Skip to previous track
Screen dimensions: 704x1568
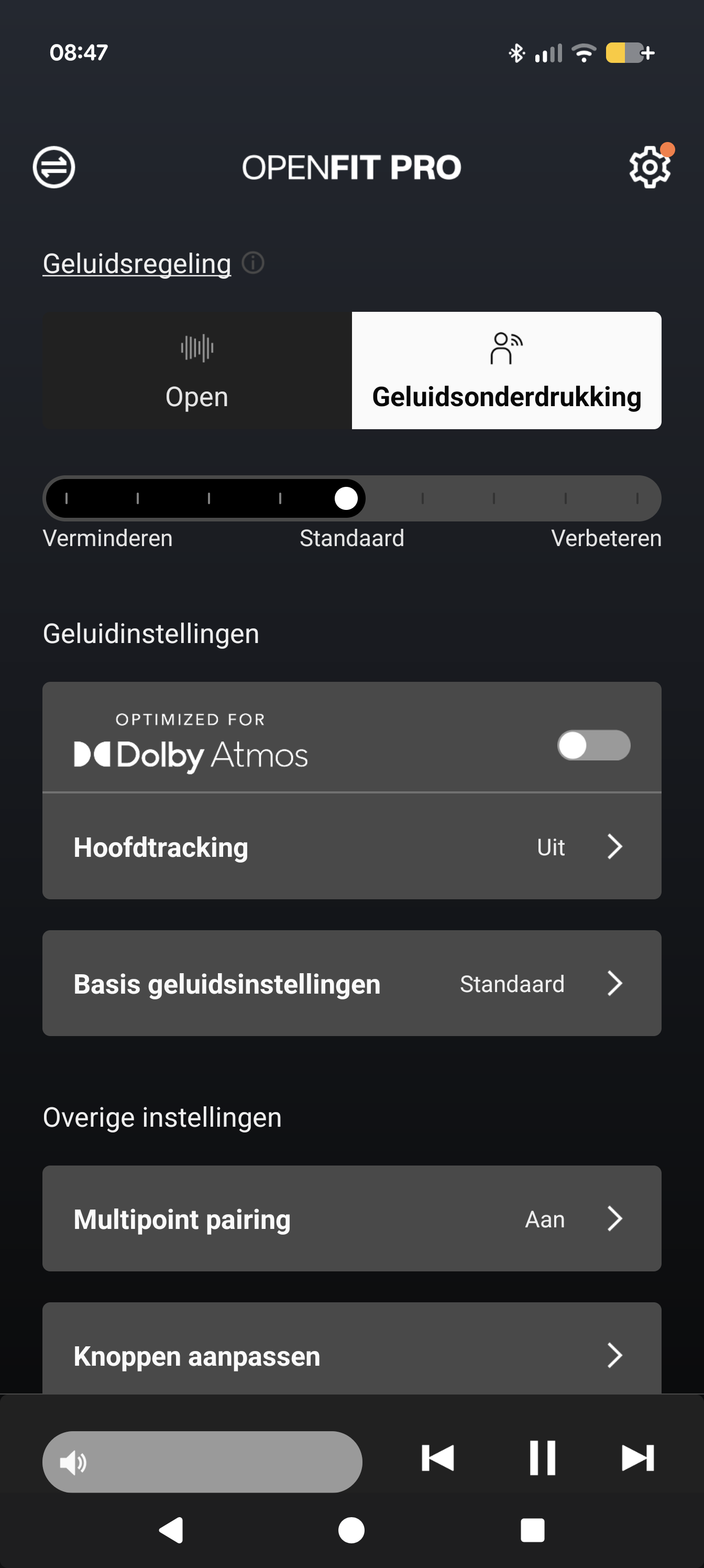pyautogui.click(x=437, y=1458)
